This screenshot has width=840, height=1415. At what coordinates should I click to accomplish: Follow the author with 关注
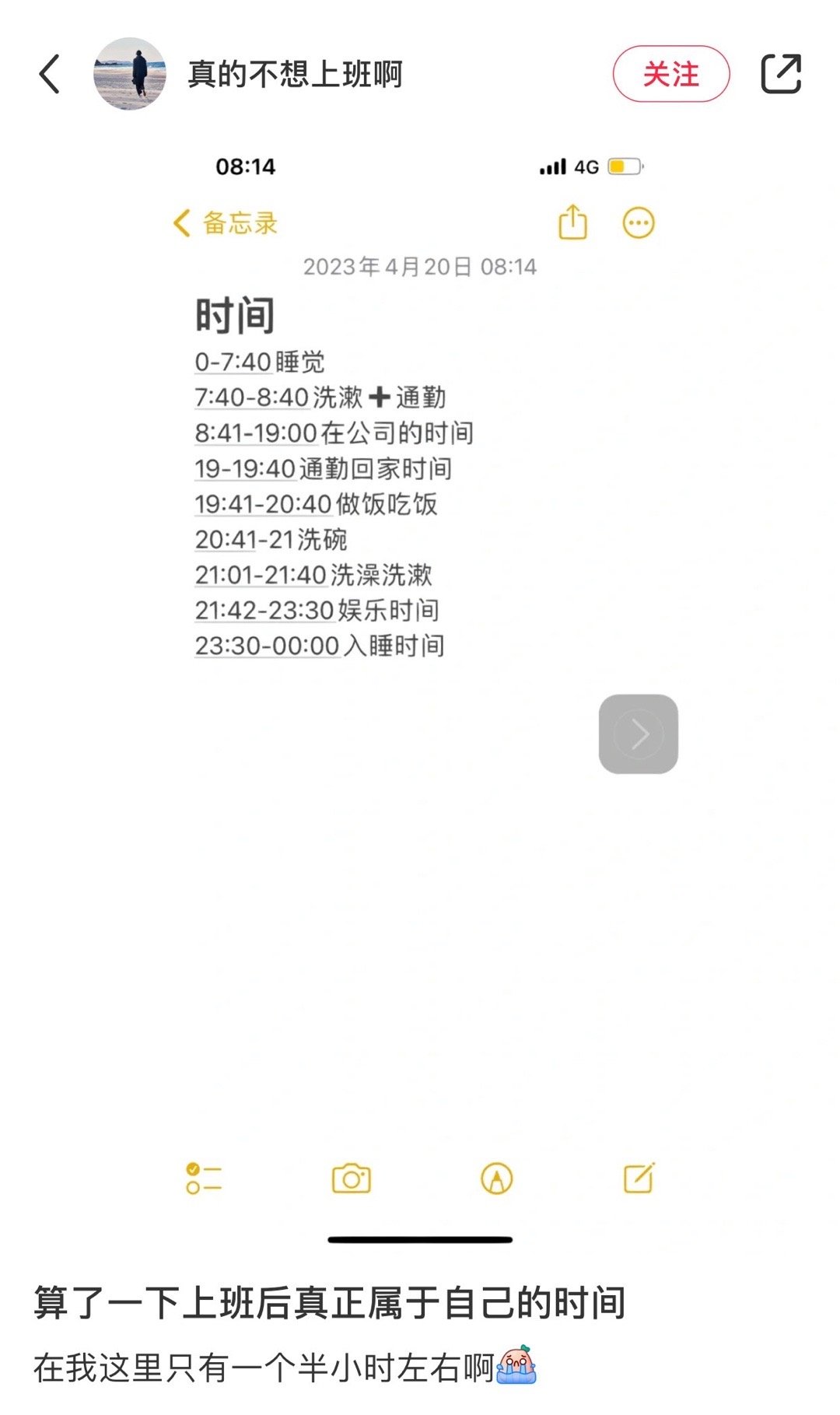[671, 74]
